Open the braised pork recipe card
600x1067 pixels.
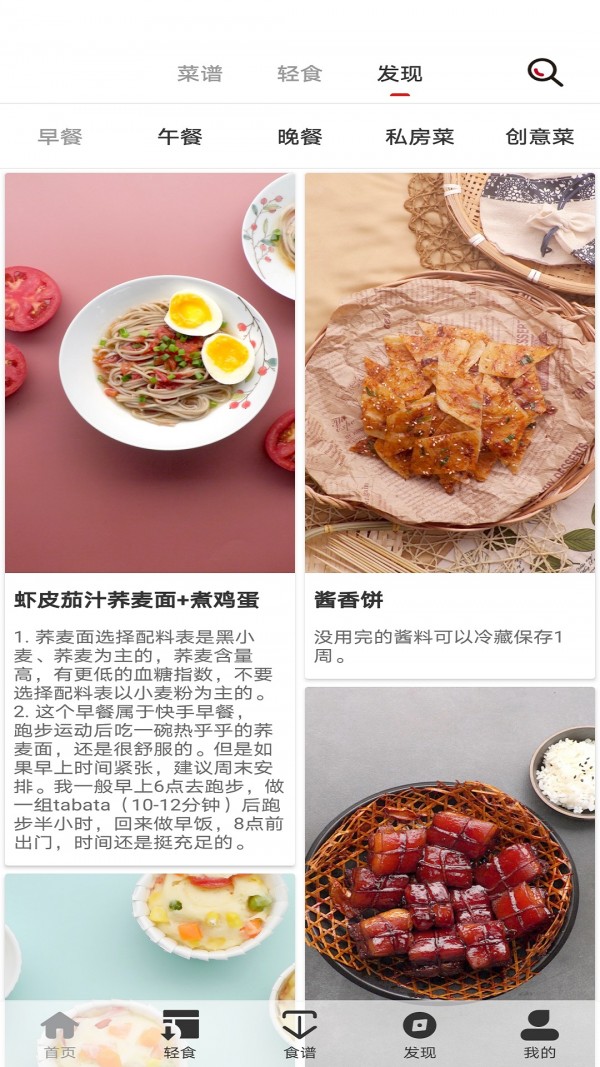450,850
